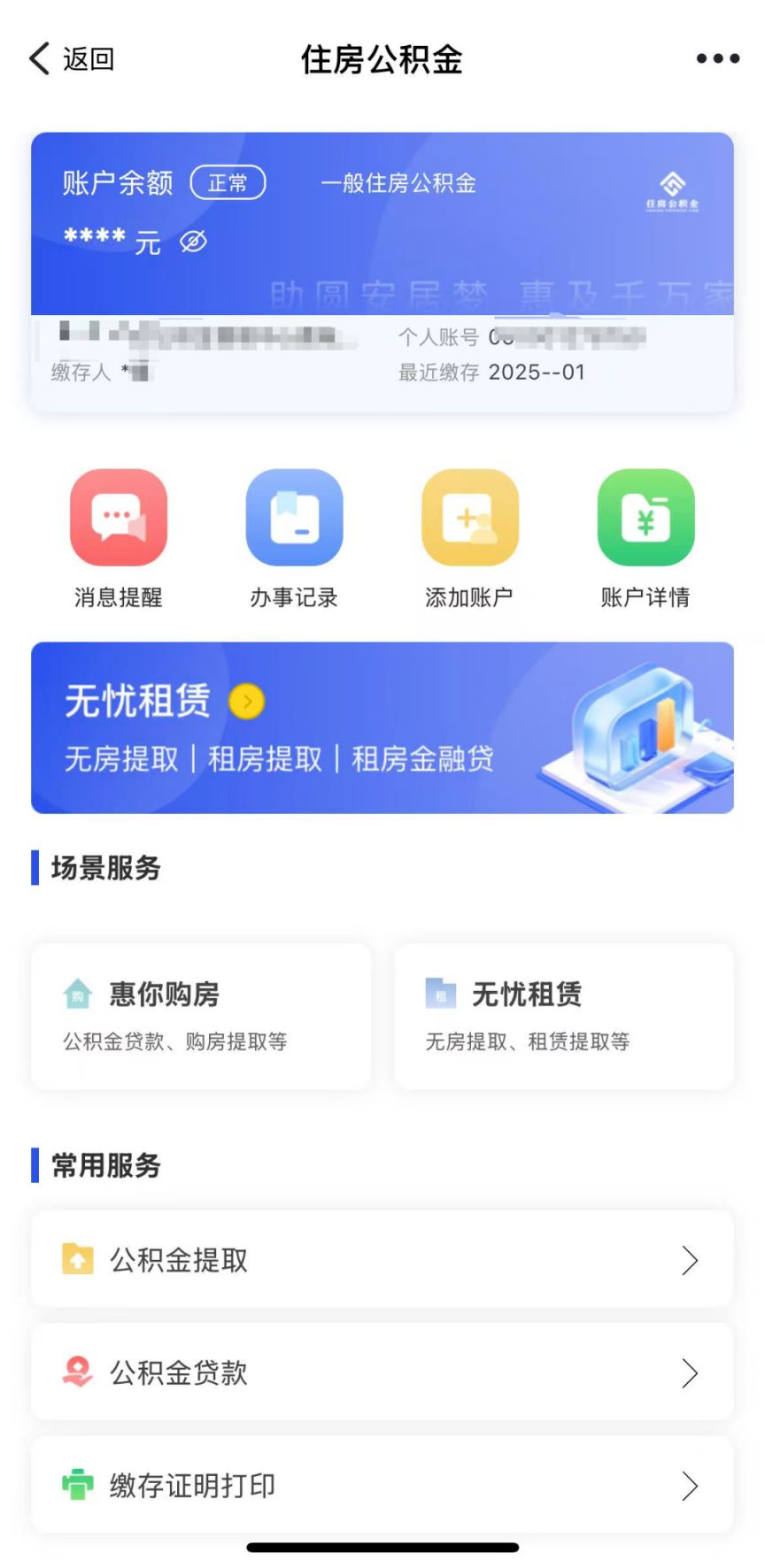
Task: Open the 惠你购房 card
Action: [201, 1015]
